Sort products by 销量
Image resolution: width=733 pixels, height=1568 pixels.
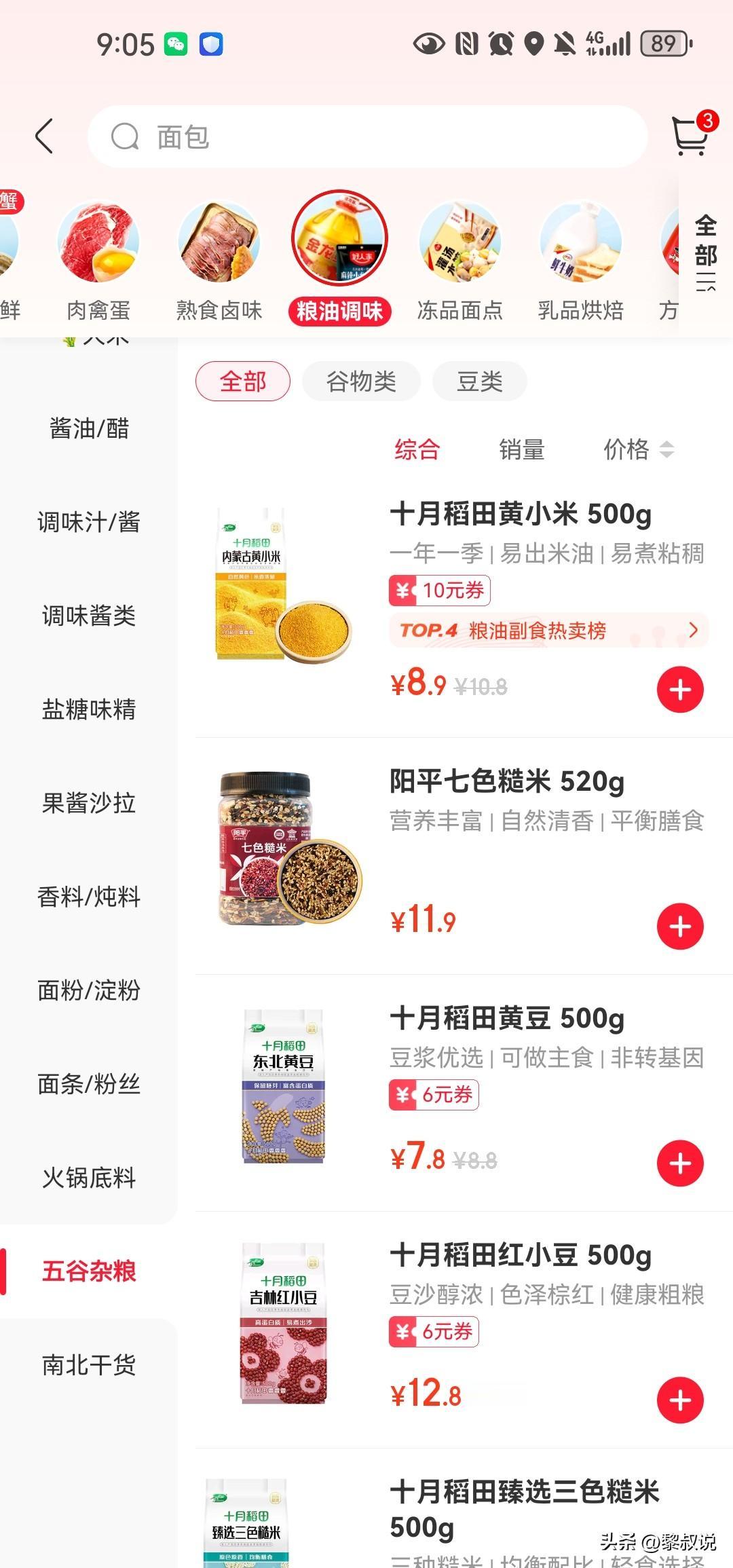[522, 449]
